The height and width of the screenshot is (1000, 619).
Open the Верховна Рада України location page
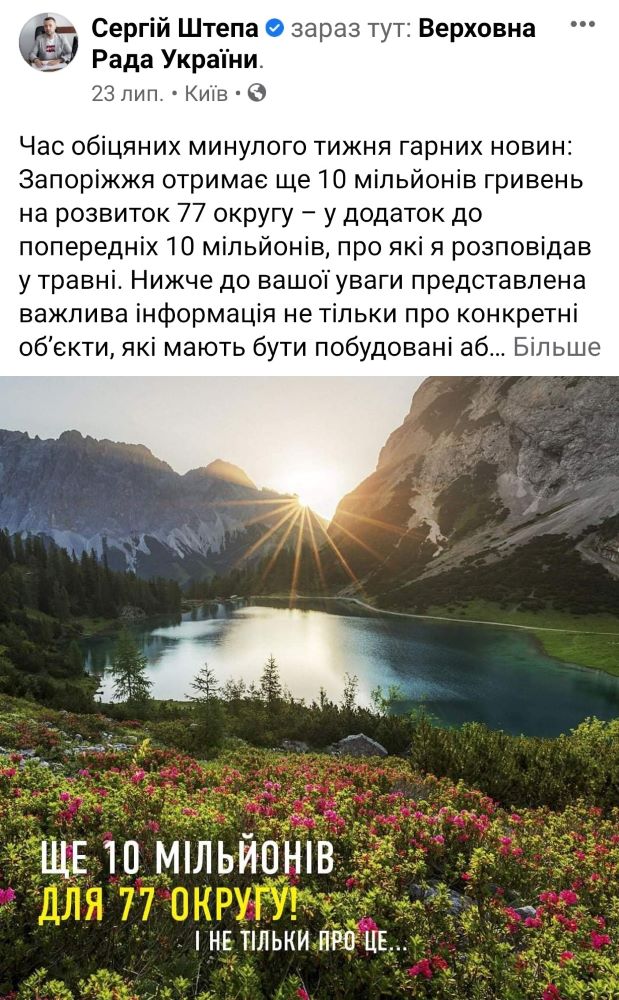[x=477, y=29]
